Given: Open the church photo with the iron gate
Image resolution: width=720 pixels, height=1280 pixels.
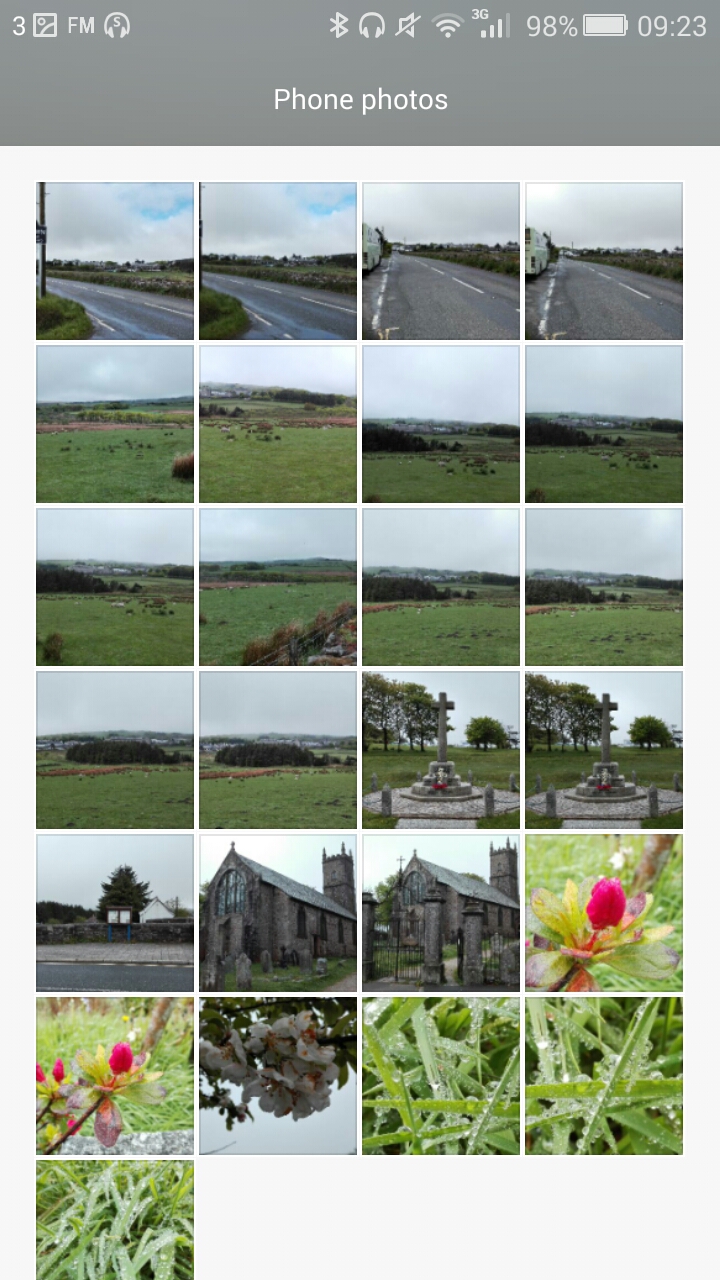Looking at the screenshot, I should pyautogui.click(x=441, y=913).
